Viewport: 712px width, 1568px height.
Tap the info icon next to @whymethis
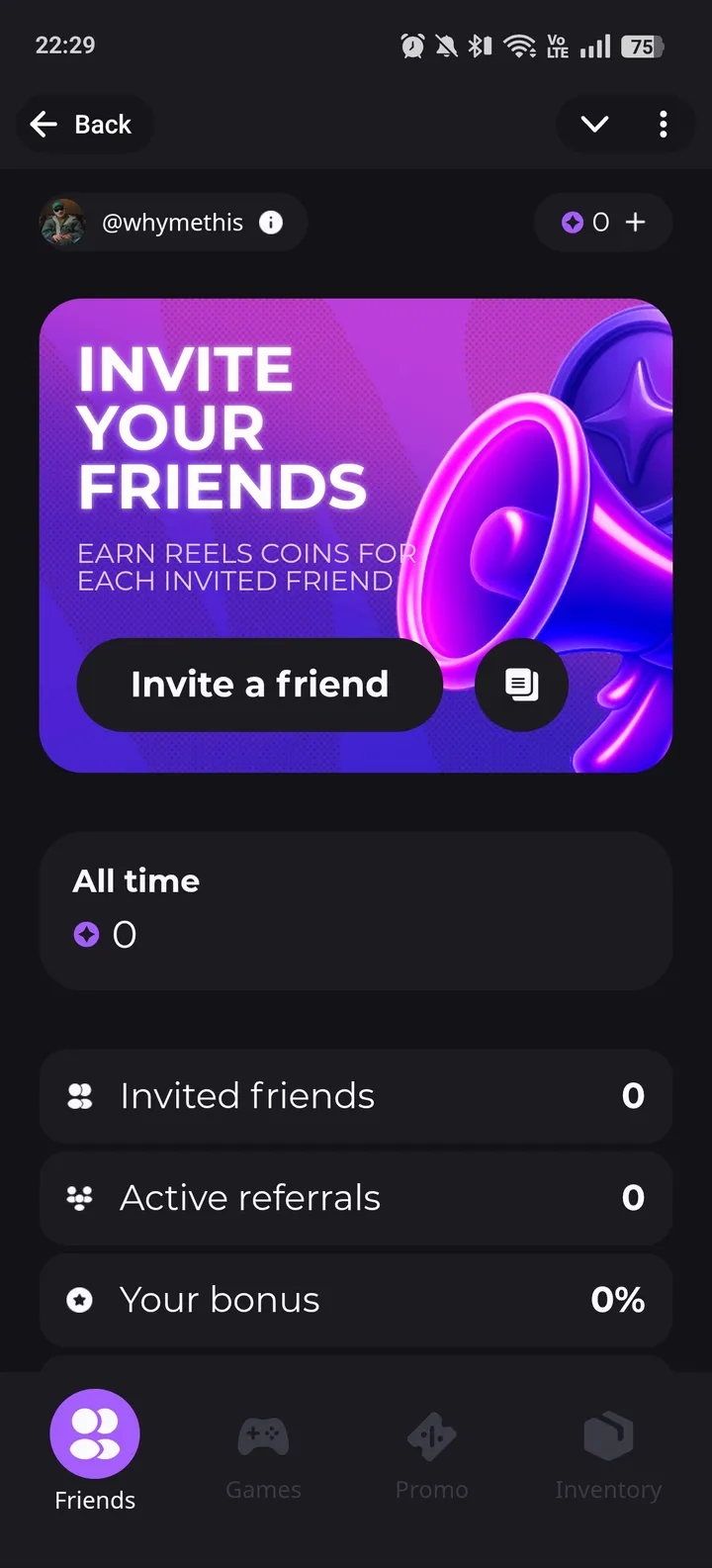(271, 223)
